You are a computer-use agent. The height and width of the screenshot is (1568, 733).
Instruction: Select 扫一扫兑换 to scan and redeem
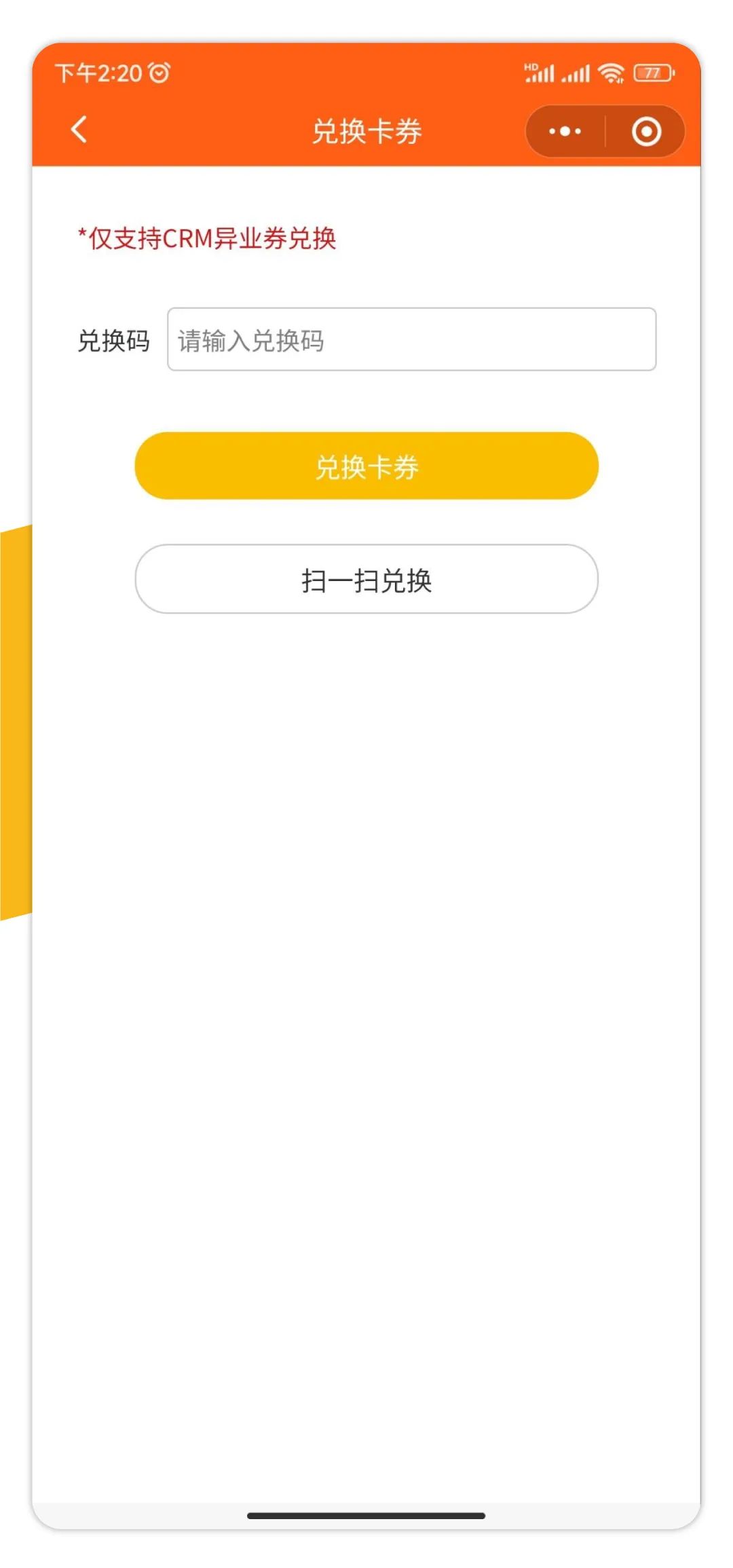tap(366, 579)
